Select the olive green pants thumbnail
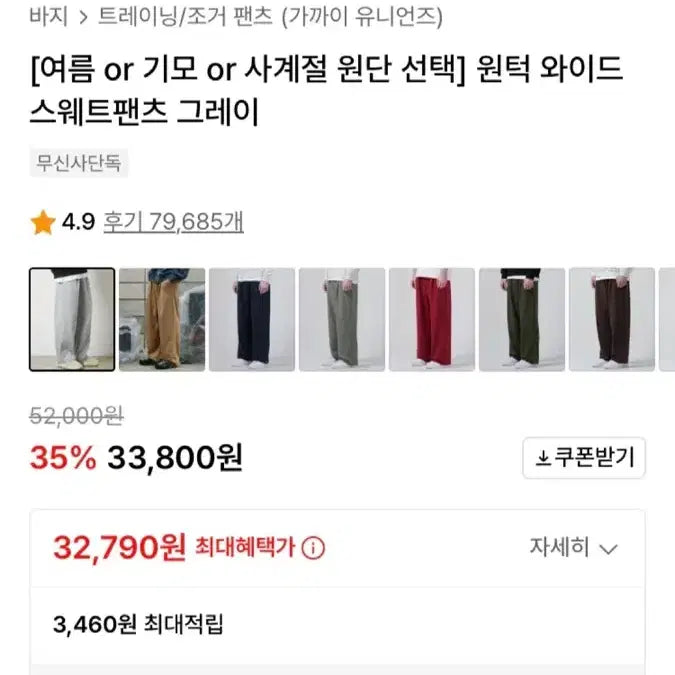 (x=522, y=319)
